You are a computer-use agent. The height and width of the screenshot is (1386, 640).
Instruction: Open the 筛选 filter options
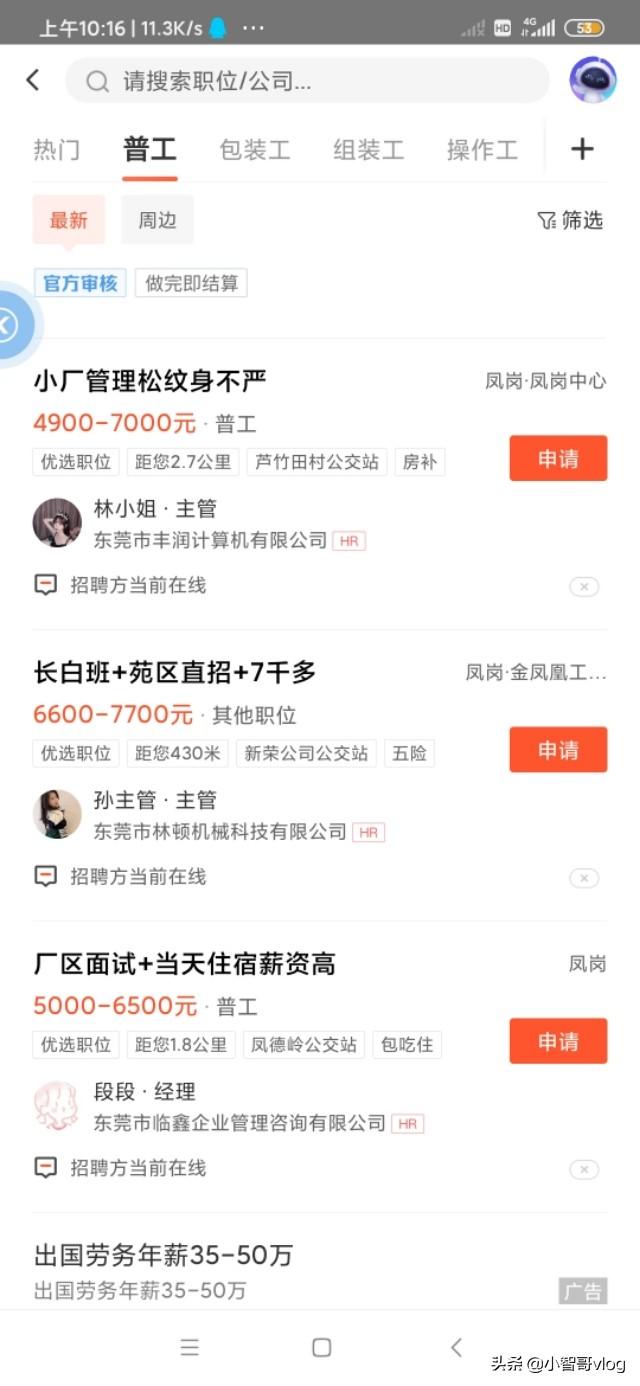point(570,220)
